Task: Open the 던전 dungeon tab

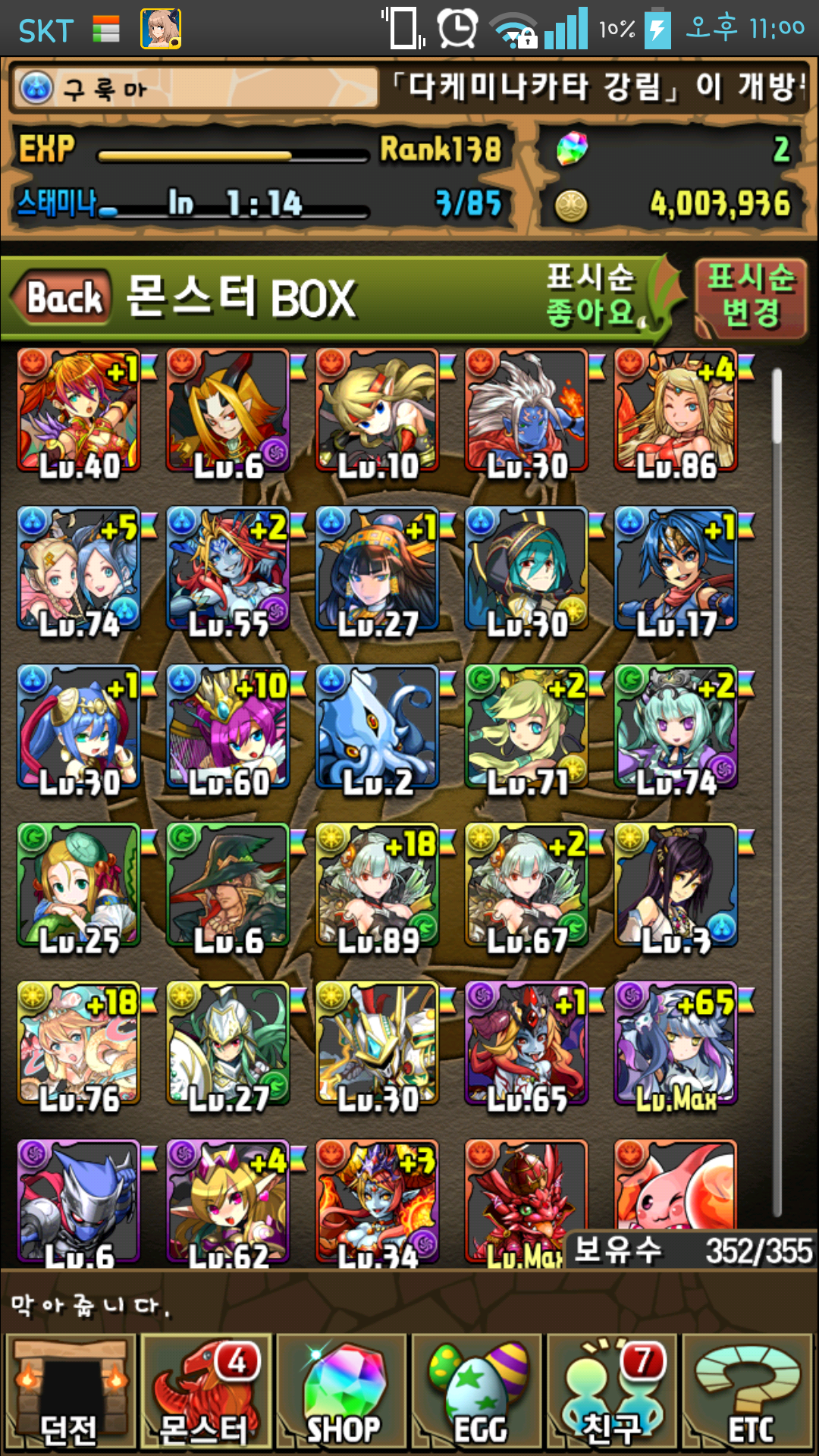Action: click(x=70, y=1394)
